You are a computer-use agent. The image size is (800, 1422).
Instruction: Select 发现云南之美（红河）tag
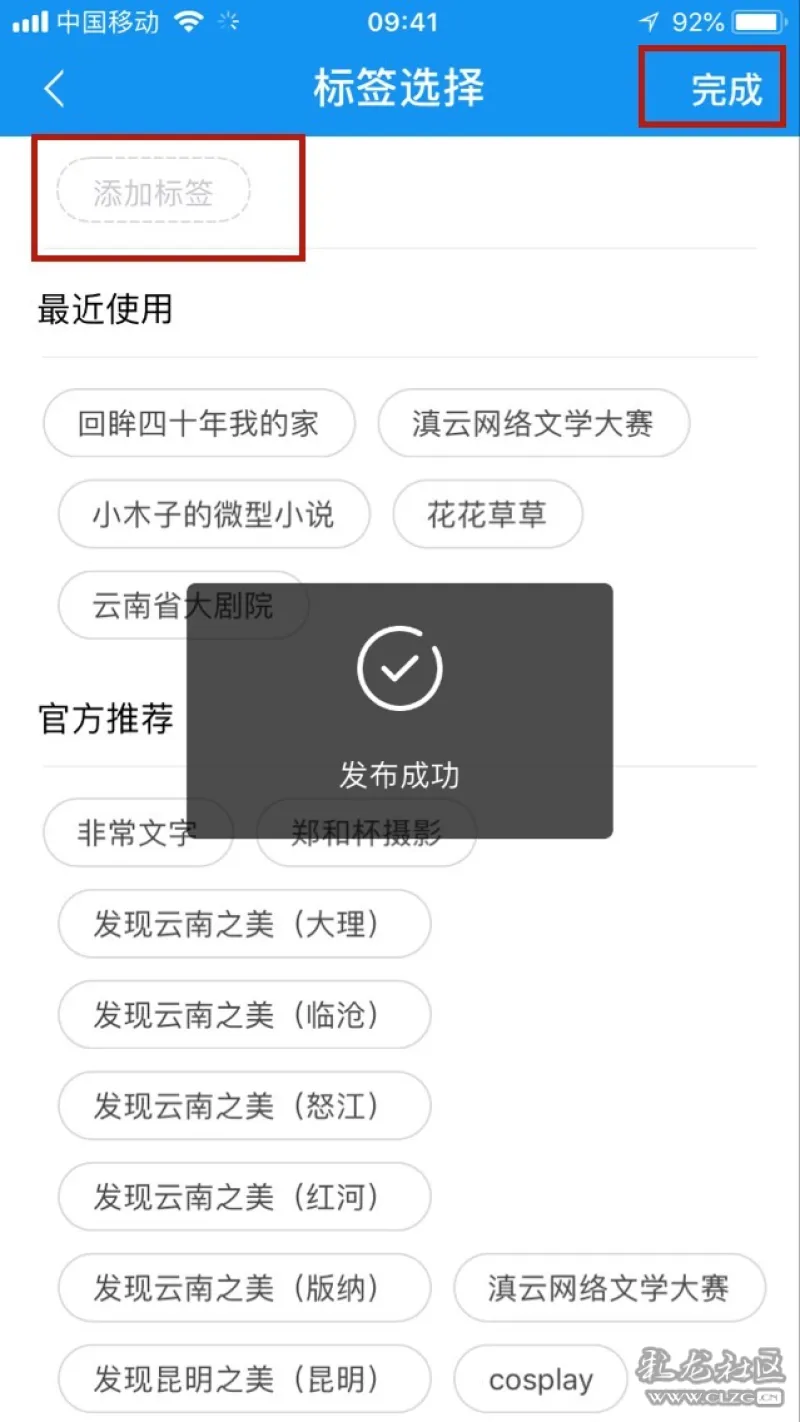244,1197
